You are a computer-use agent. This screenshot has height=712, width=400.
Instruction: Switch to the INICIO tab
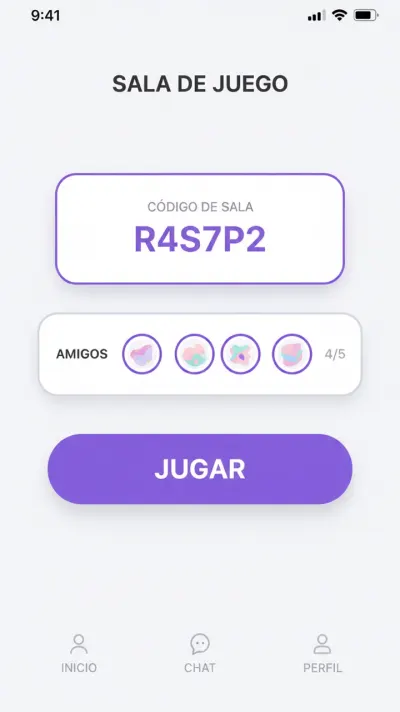tap(79, 653)
